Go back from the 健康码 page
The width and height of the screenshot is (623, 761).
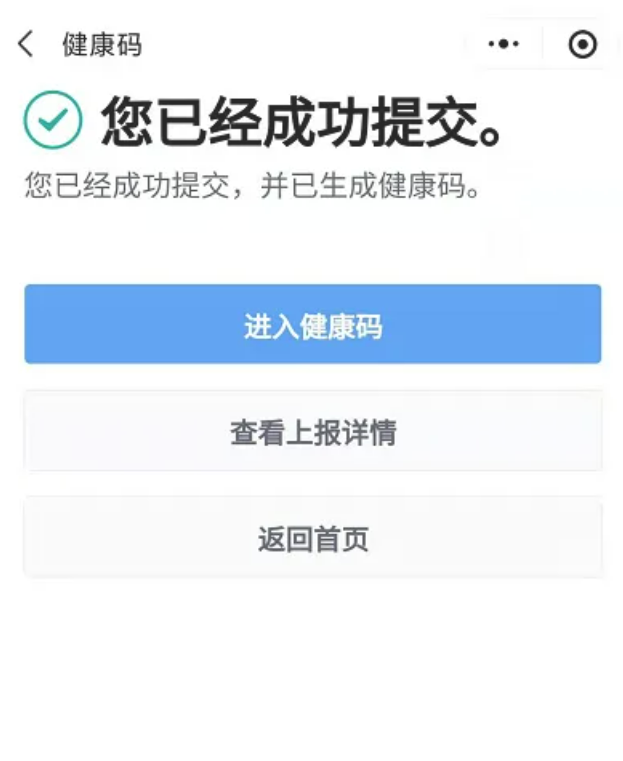[x=26, y=44]
